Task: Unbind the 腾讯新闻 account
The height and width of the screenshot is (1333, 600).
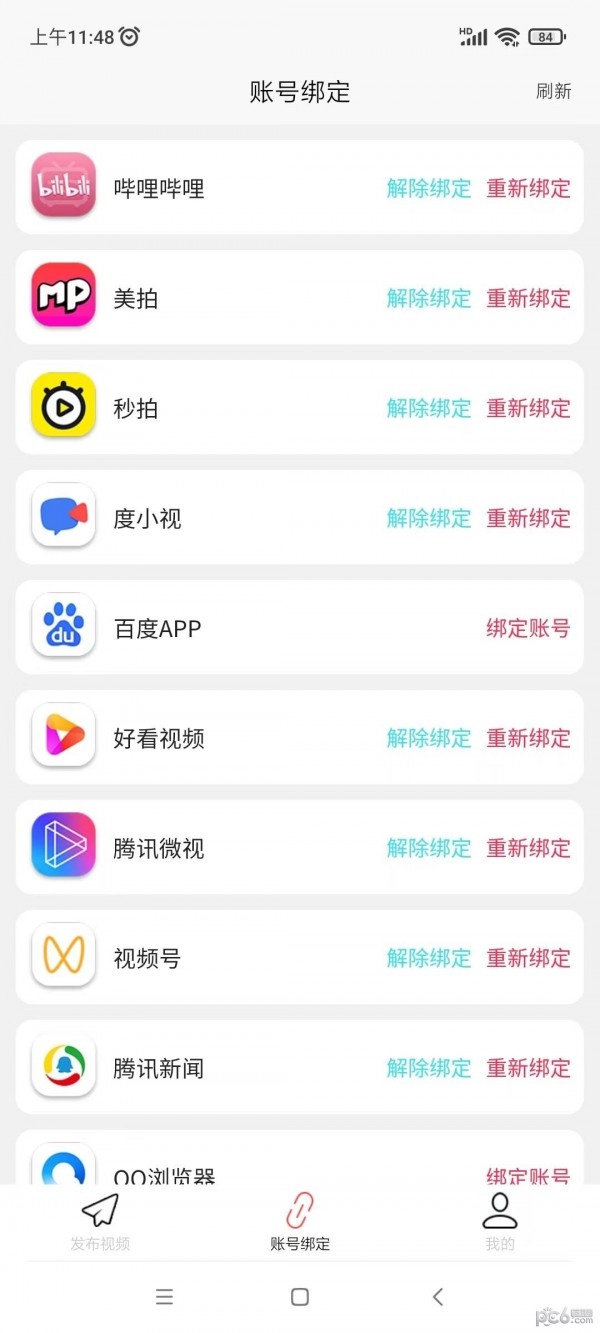Action: pyautogui.click(x=429, y=1068)
